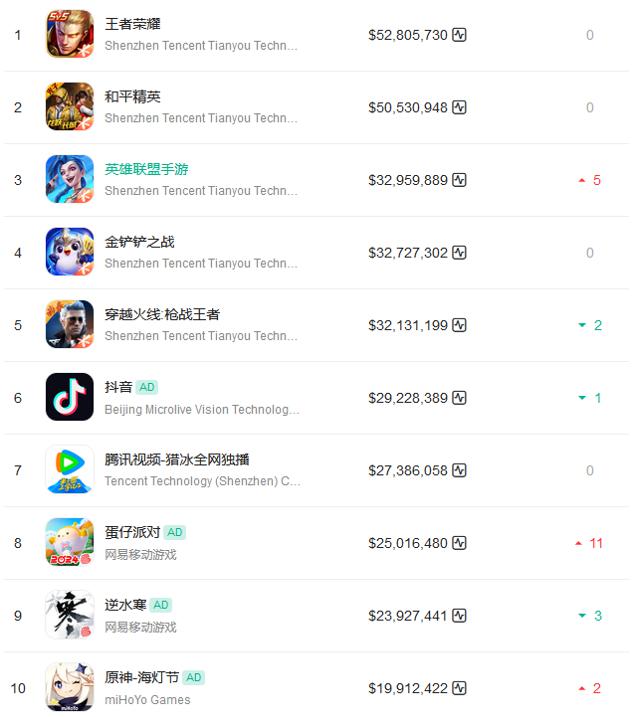Screen dimensions: 634x717
Task: Open 金铲铲之战 app details
Action: tap(139, 242)
